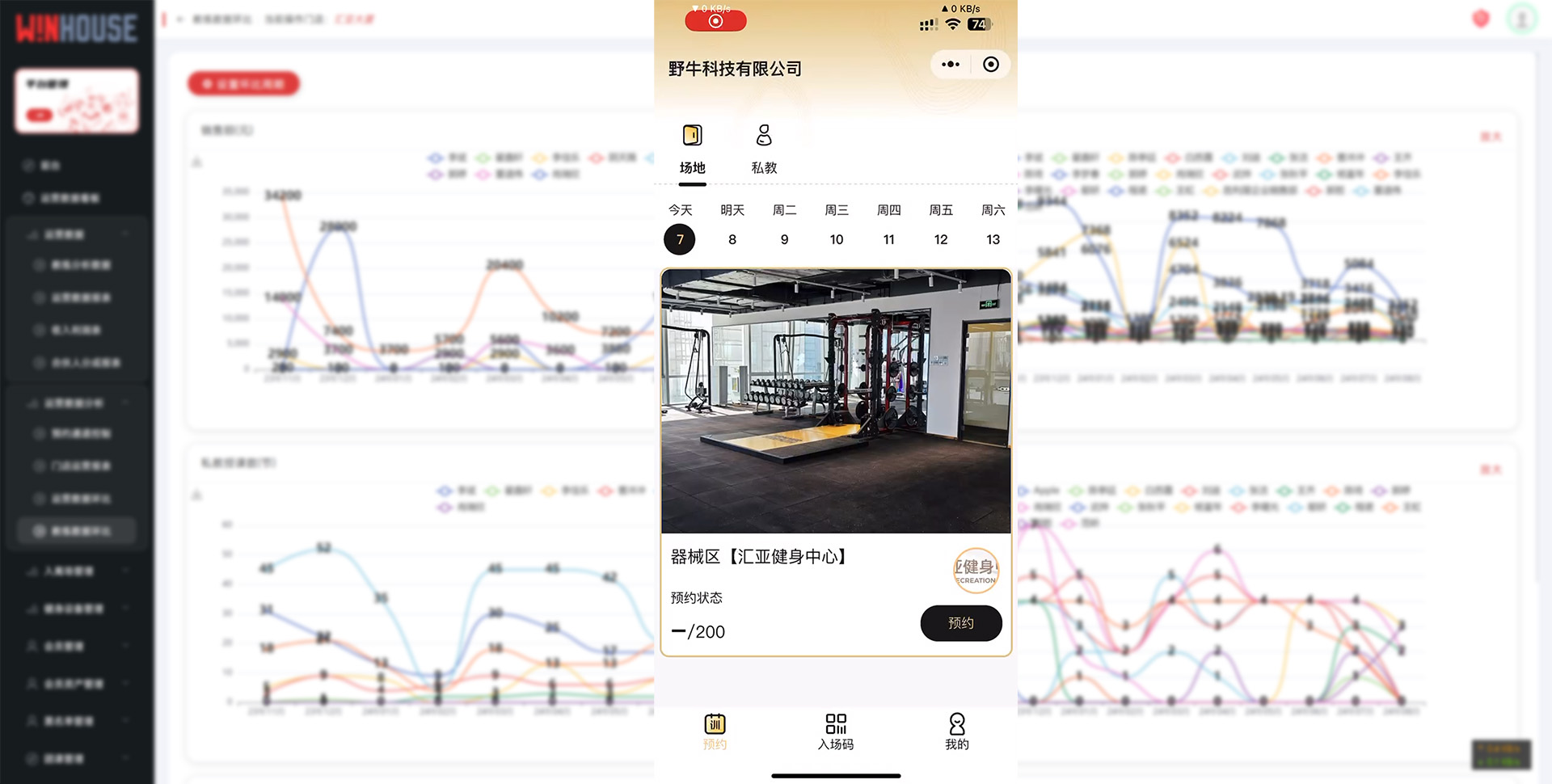Tap the 预约 button for 器械区
Viewport: 1552px width, 784px height.
click(960, 623)
